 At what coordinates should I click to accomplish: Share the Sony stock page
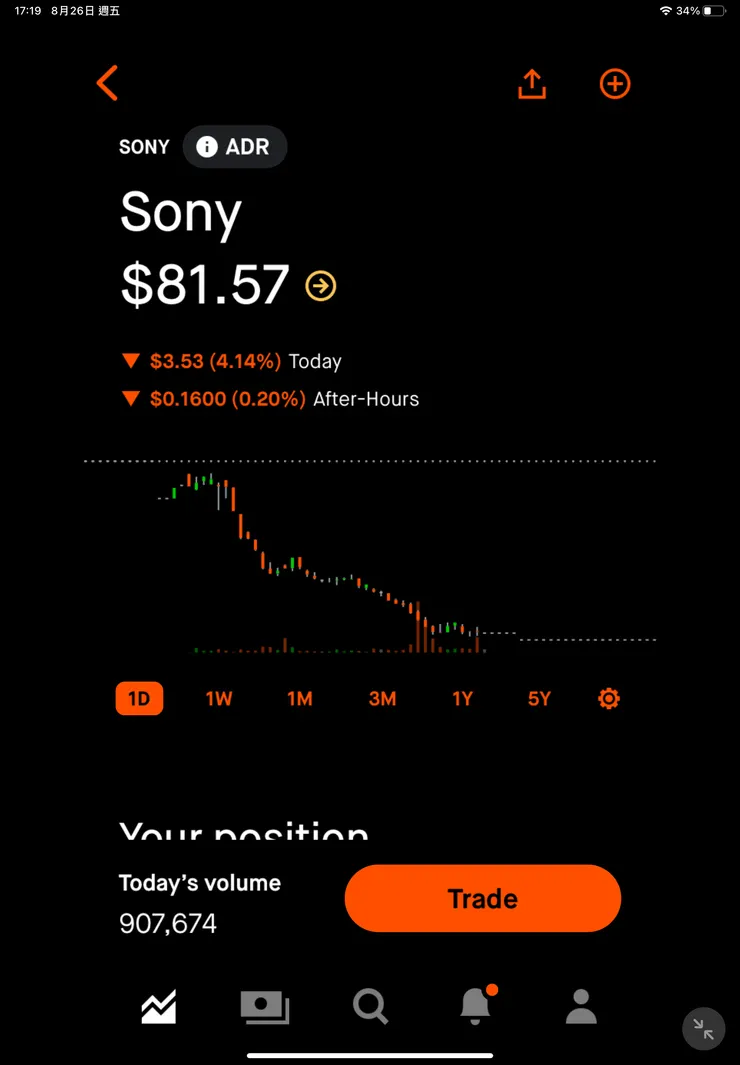[x=532, y=84]
